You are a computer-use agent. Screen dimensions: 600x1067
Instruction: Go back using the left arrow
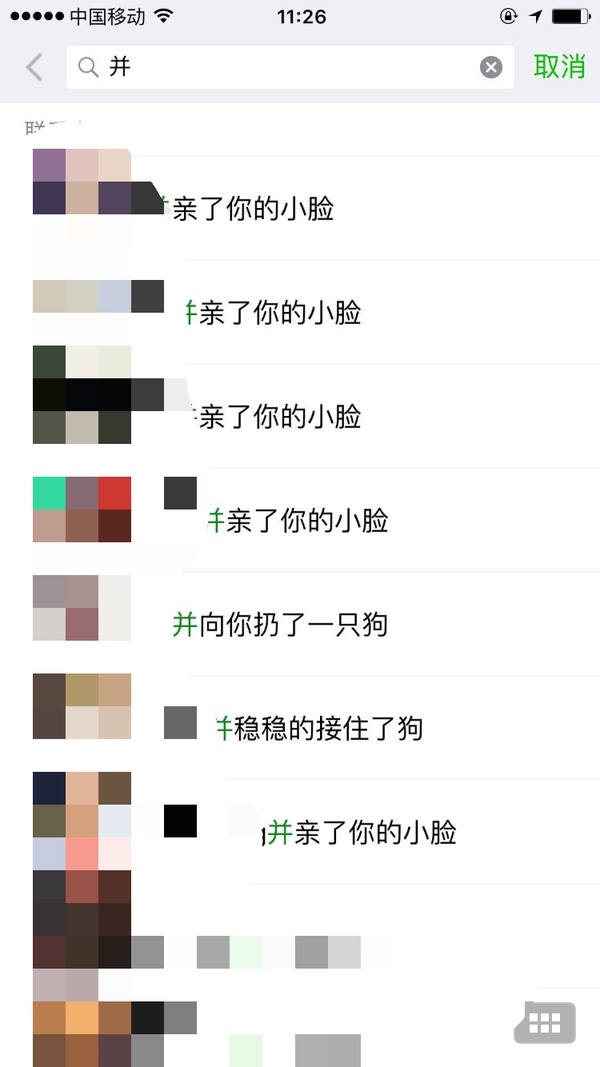tap(34, 67)
